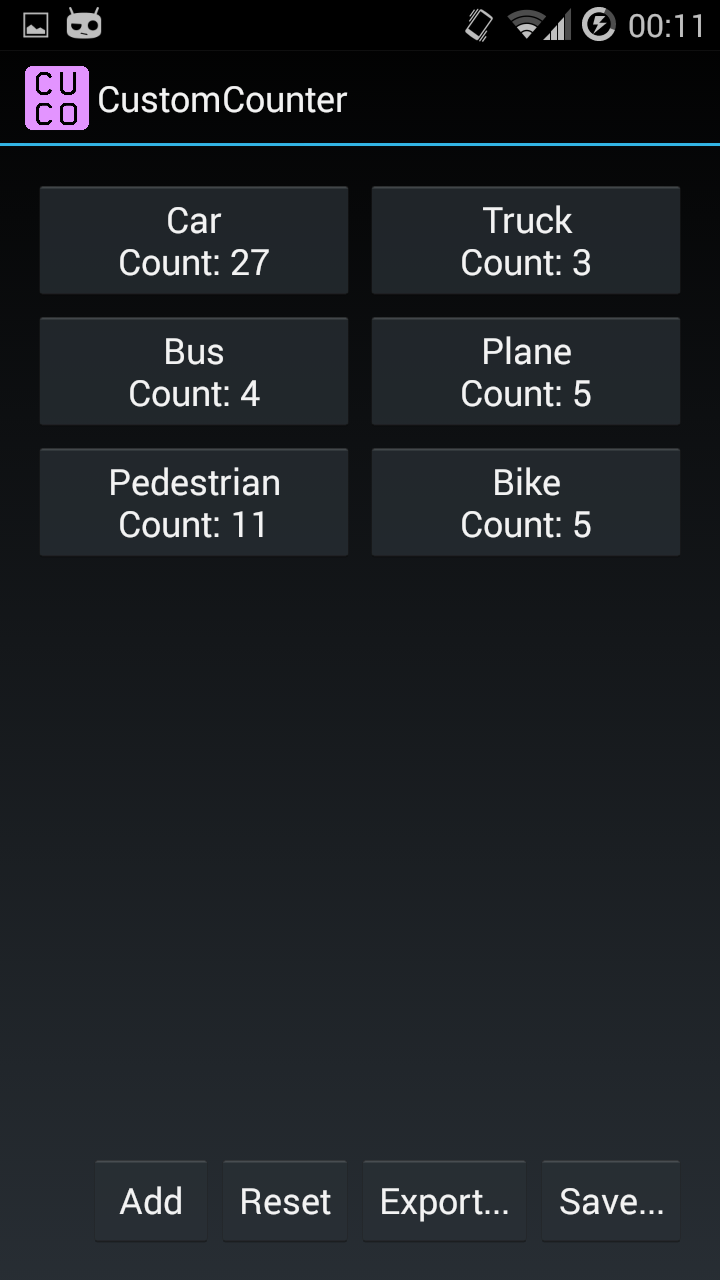Tap the Truck counter button
720x1280 pixels.
click(x=526, y=241)
